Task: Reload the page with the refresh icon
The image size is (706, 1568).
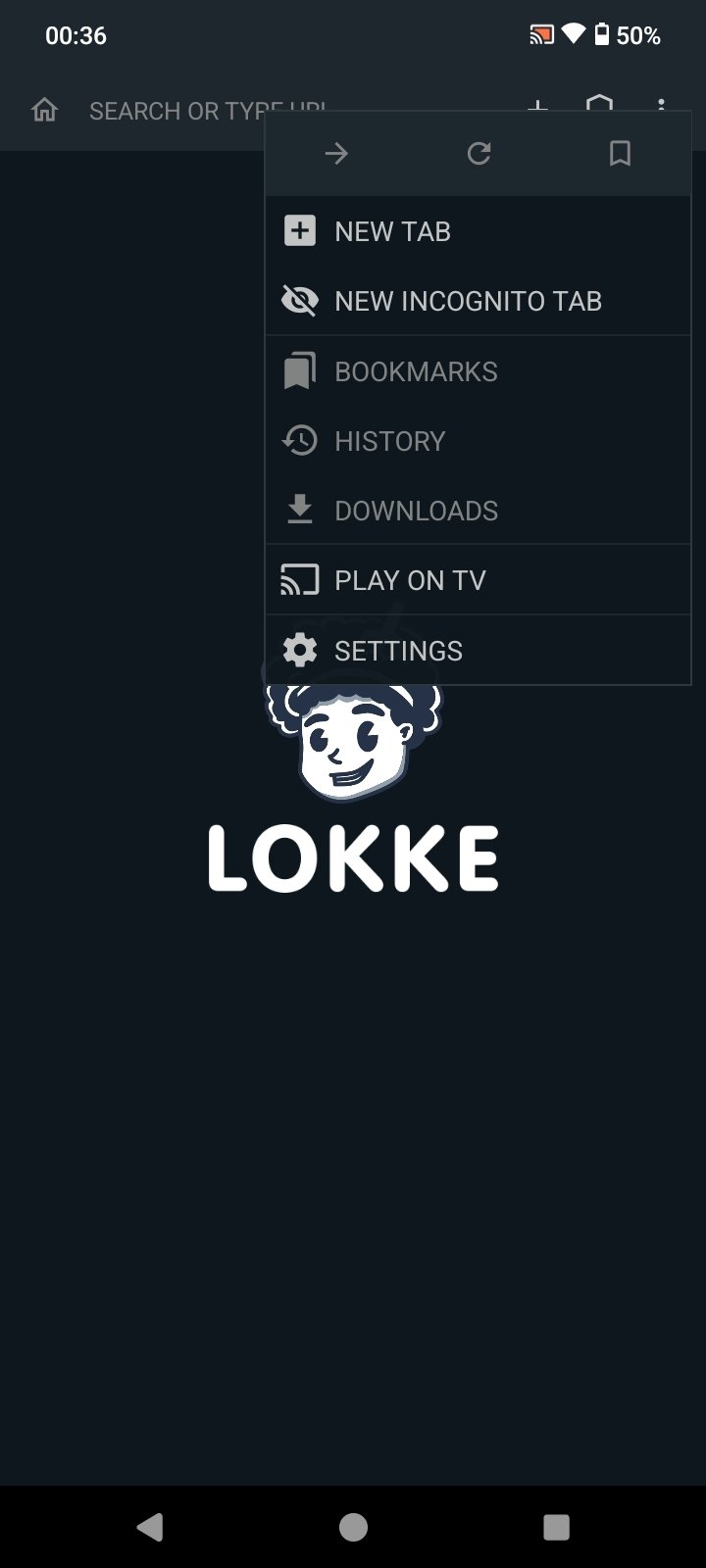Action: (479, 154)
